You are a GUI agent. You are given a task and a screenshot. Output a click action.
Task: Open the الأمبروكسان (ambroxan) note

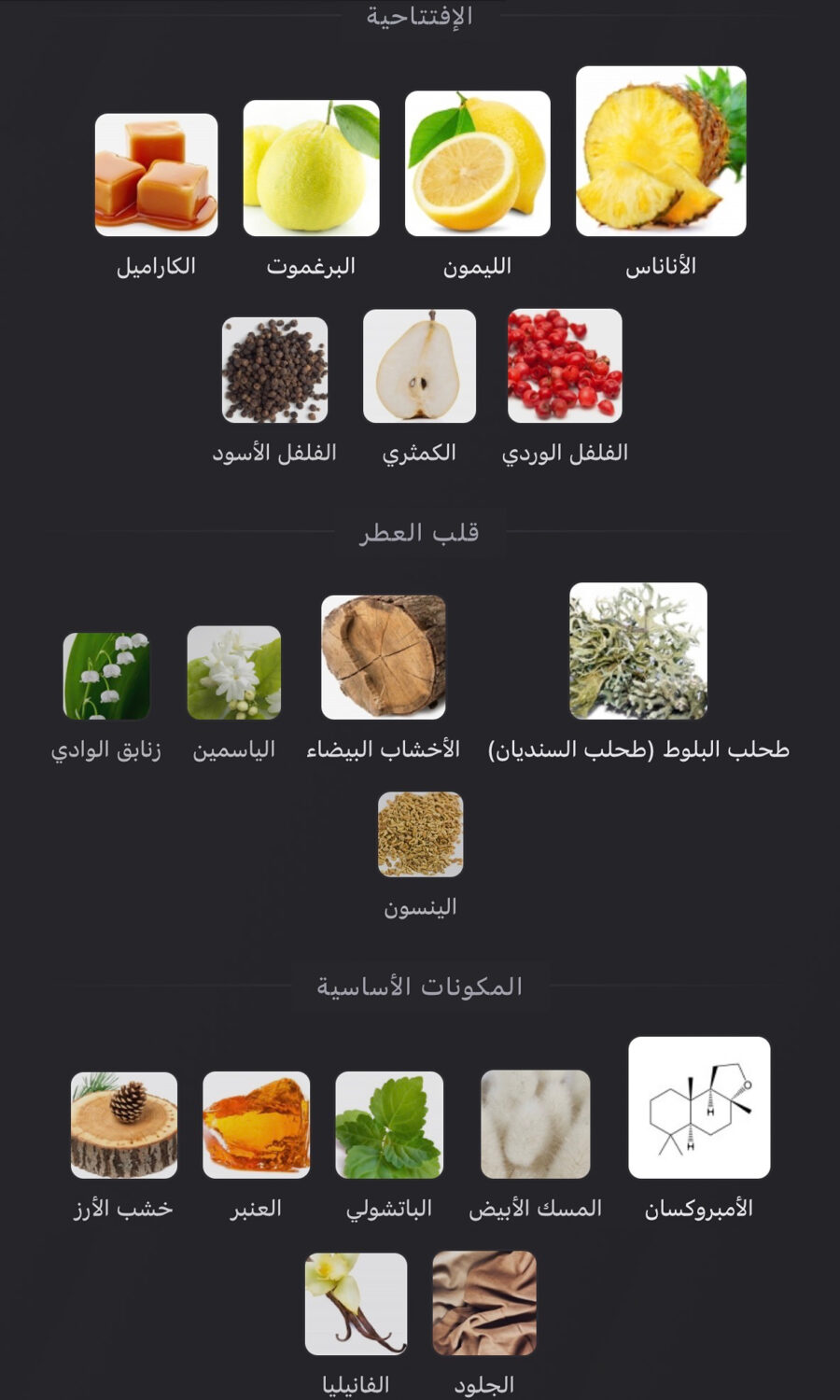click(x=699, y=1107)
